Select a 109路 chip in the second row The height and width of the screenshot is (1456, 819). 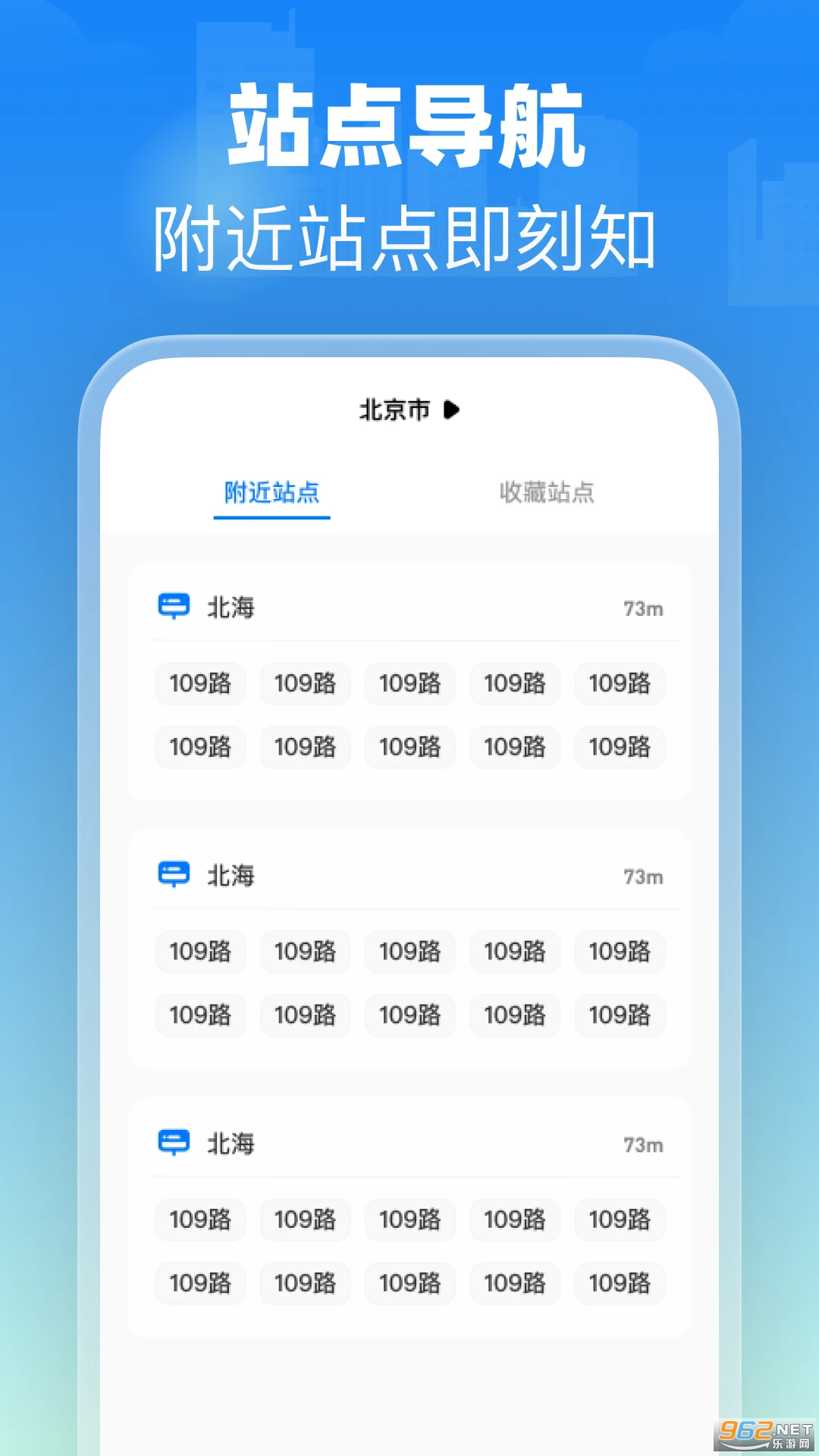click(x=200, y=748)
